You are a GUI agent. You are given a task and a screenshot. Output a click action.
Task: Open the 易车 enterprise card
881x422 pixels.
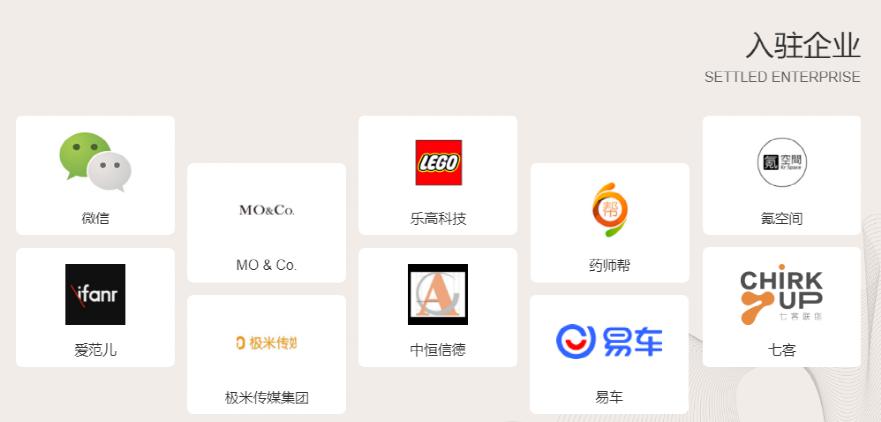[609, 354]
